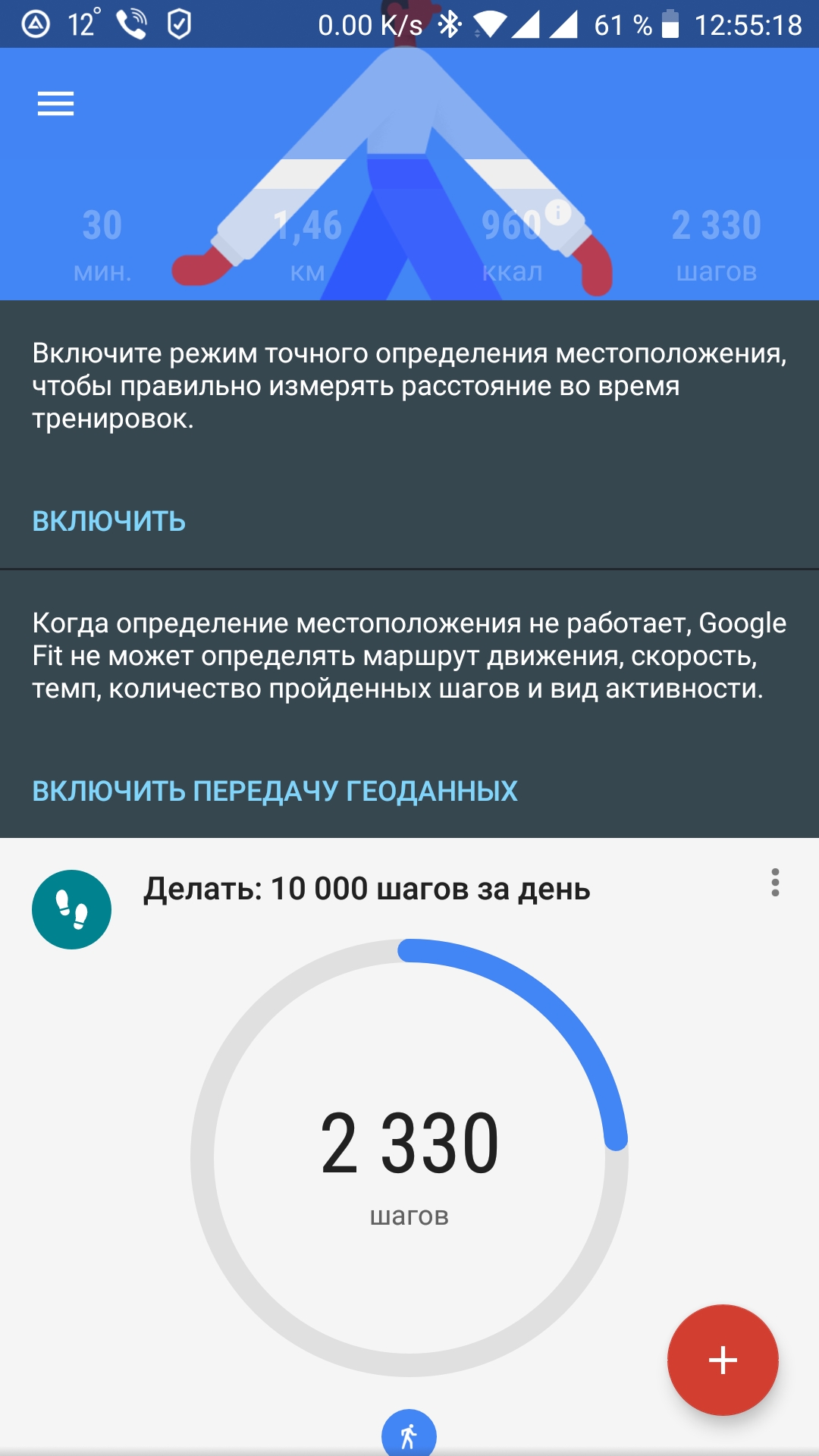Tap the Wi-Fi status indicator
Screen dimensions: 819x1456
coord(488,23)
